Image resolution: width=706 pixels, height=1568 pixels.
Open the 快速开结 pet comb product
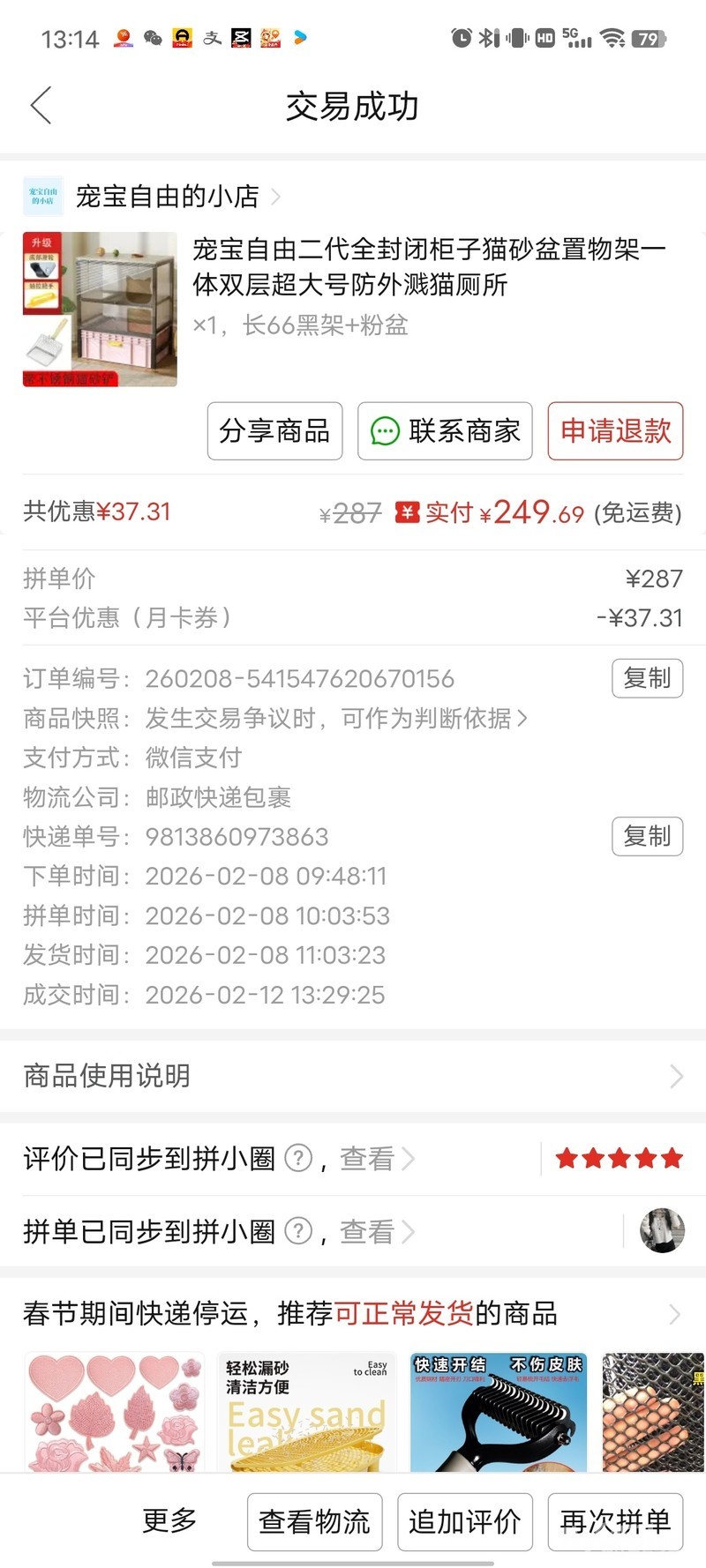(x=498, y=1411)
